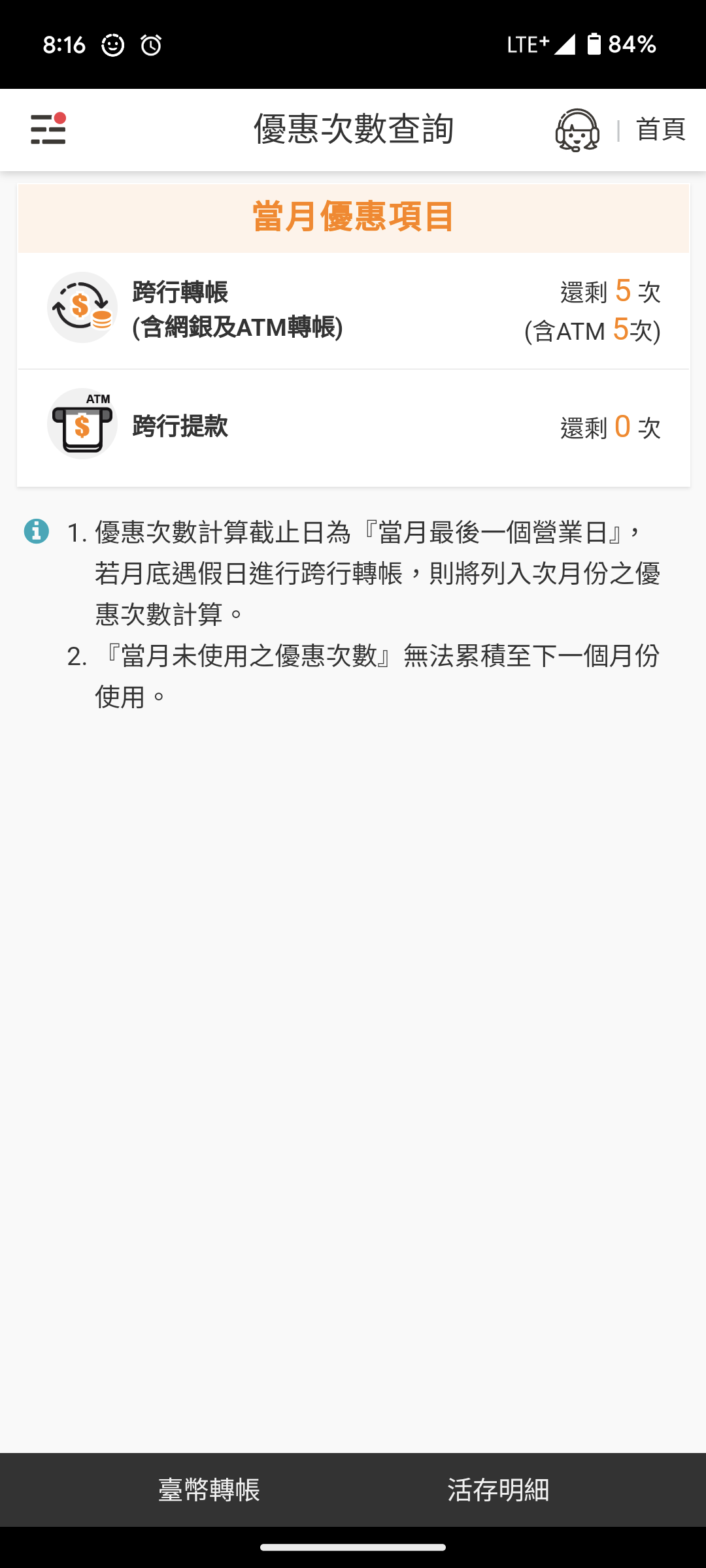Contact the customer service assistant
The height and width of the screenshot is (1568, 706).
(x=577, y=130)
